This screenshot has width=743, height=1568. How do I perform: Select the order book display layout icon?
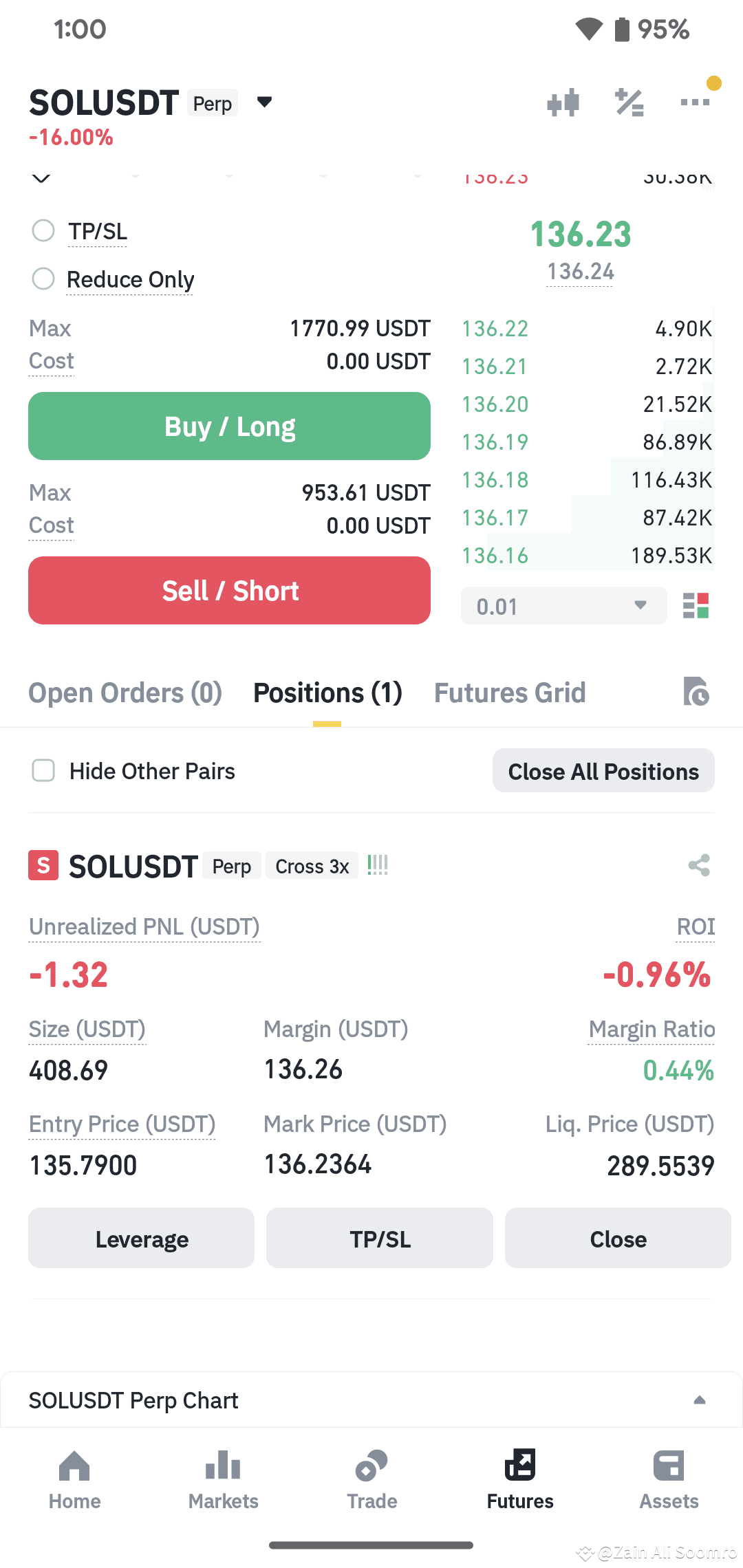[696, 606]
